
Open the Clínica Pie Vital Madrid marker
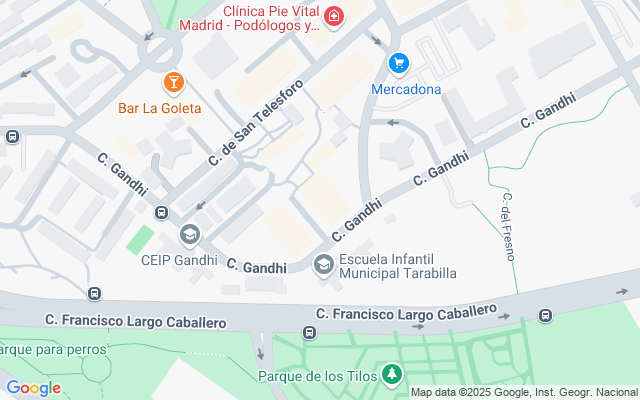pos(334,16)
